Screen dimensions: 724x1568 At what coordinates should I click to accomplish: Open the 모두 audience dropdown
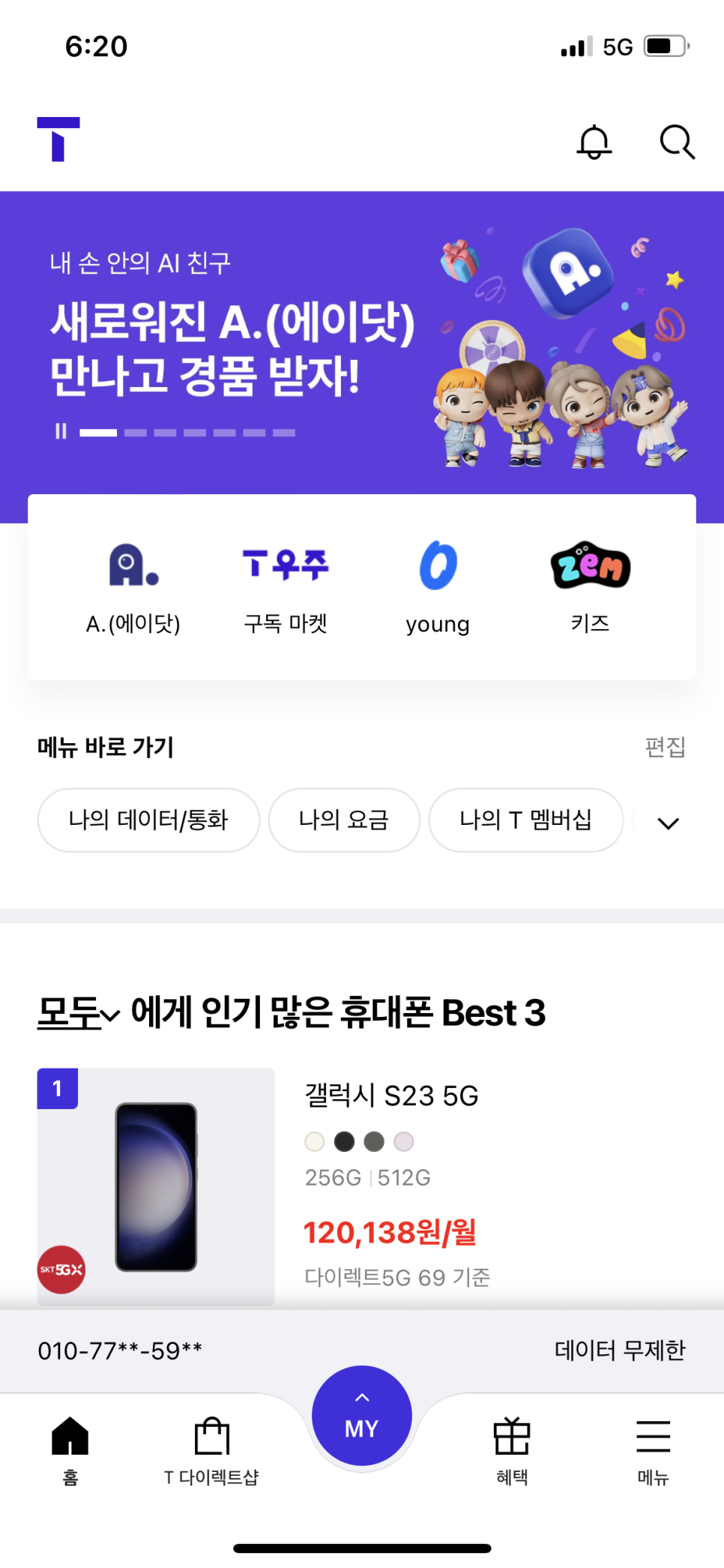click(78, 1014)
